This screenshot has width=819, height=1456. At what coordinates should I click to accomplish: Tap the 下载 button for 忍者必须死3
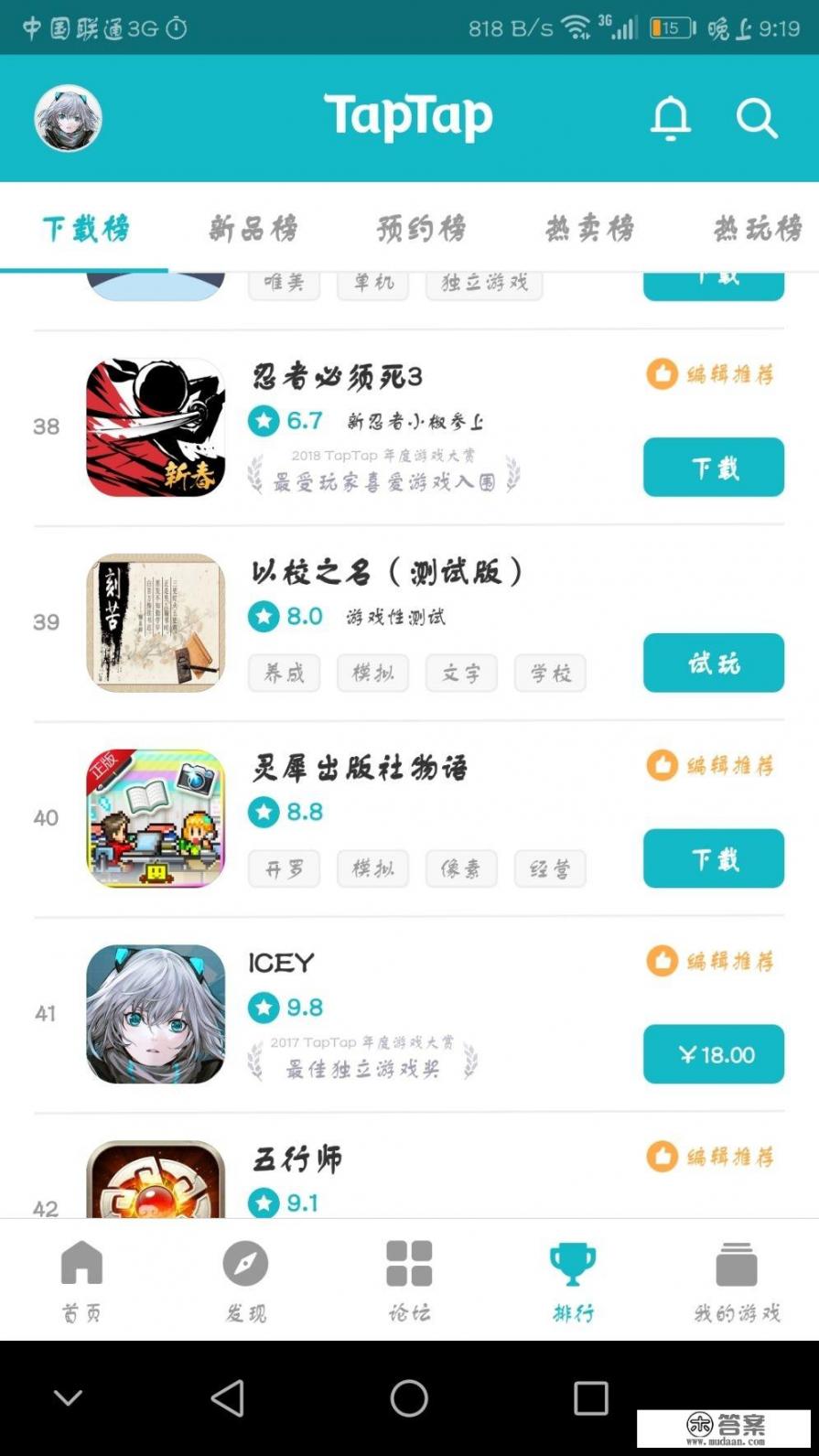[713, 468]
